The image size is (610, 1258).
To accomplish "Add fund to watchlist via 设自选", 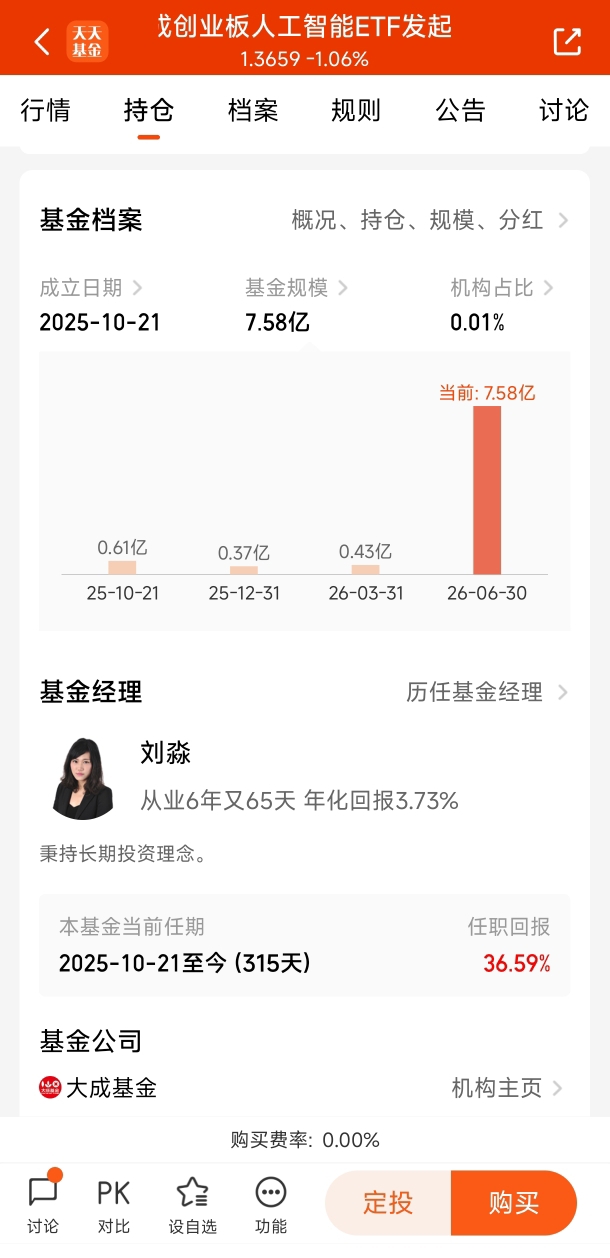I will 192,1203.
